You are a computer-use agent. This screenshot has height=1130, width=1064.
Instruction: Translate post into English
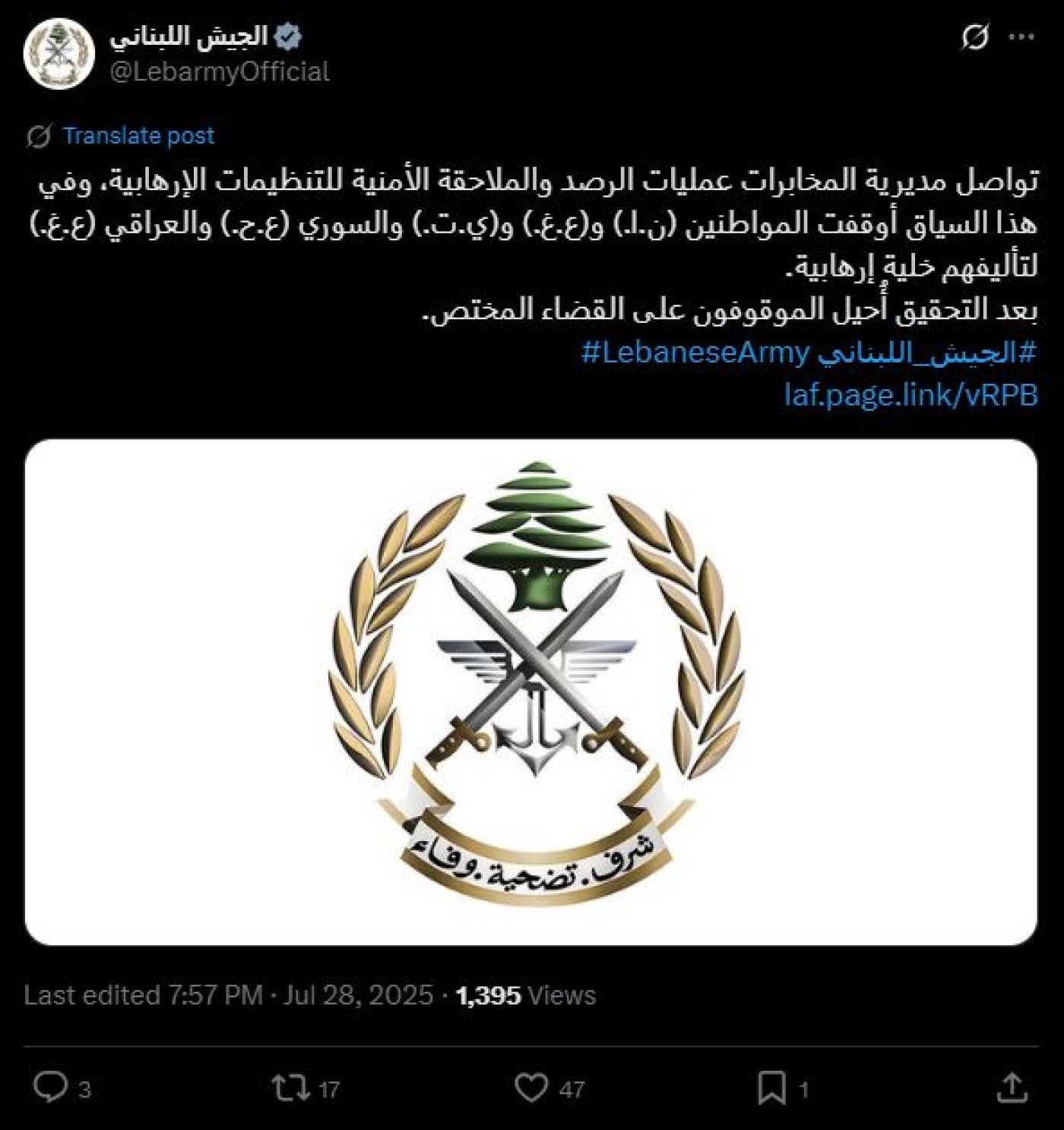(x=138, y=135)
